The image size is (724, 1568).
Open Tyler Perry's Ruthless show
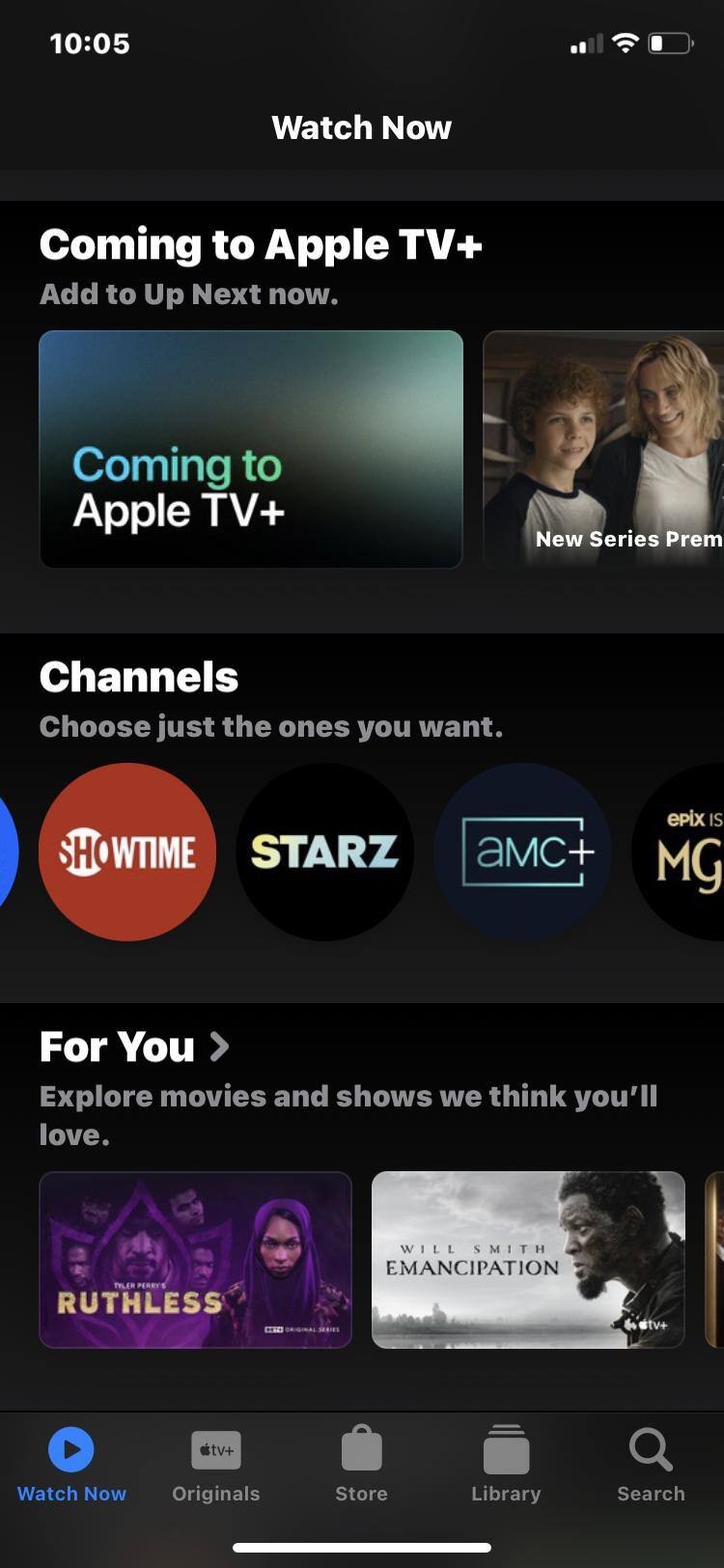[195, 1259]
